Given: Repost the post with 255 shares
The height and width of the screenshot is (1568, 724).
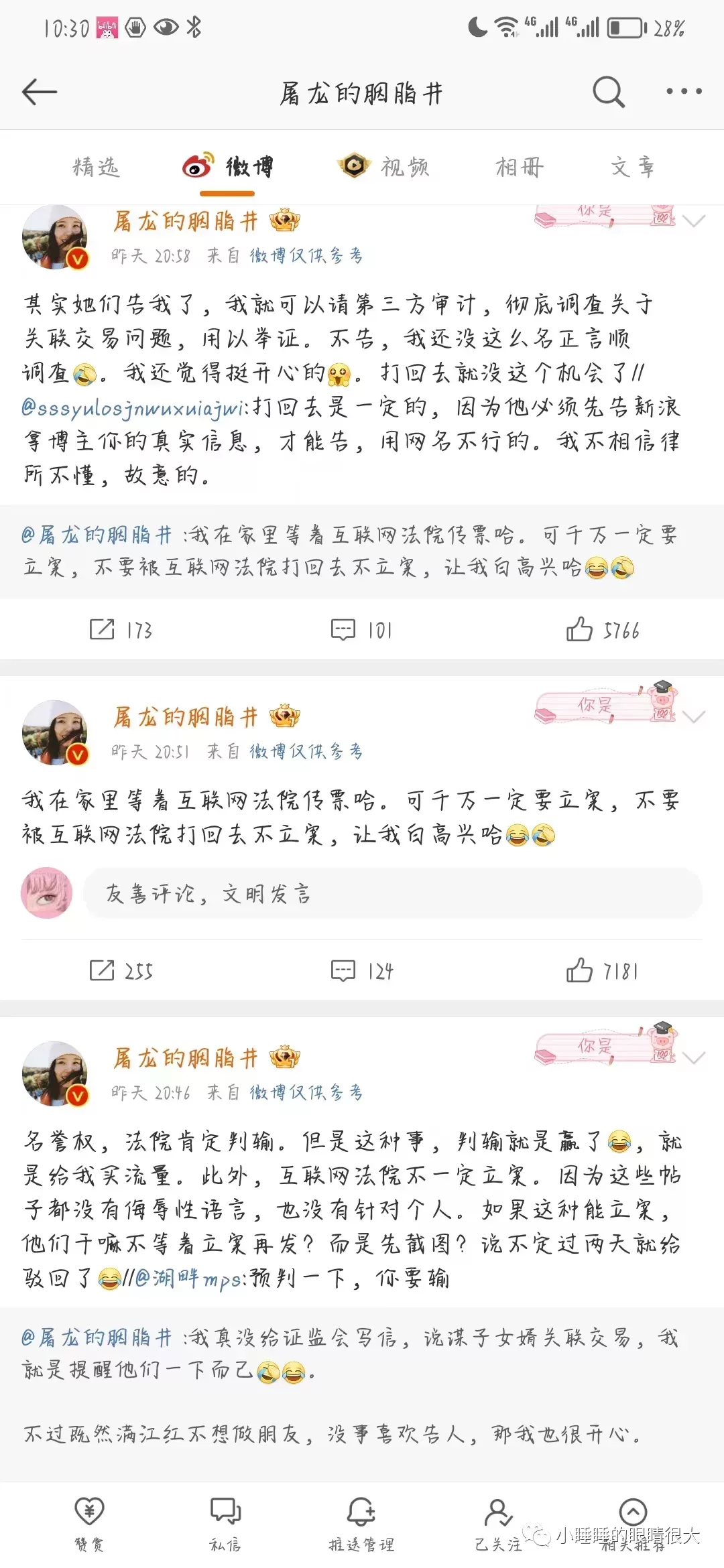Looking at the screenshot, I should (121, 970).
